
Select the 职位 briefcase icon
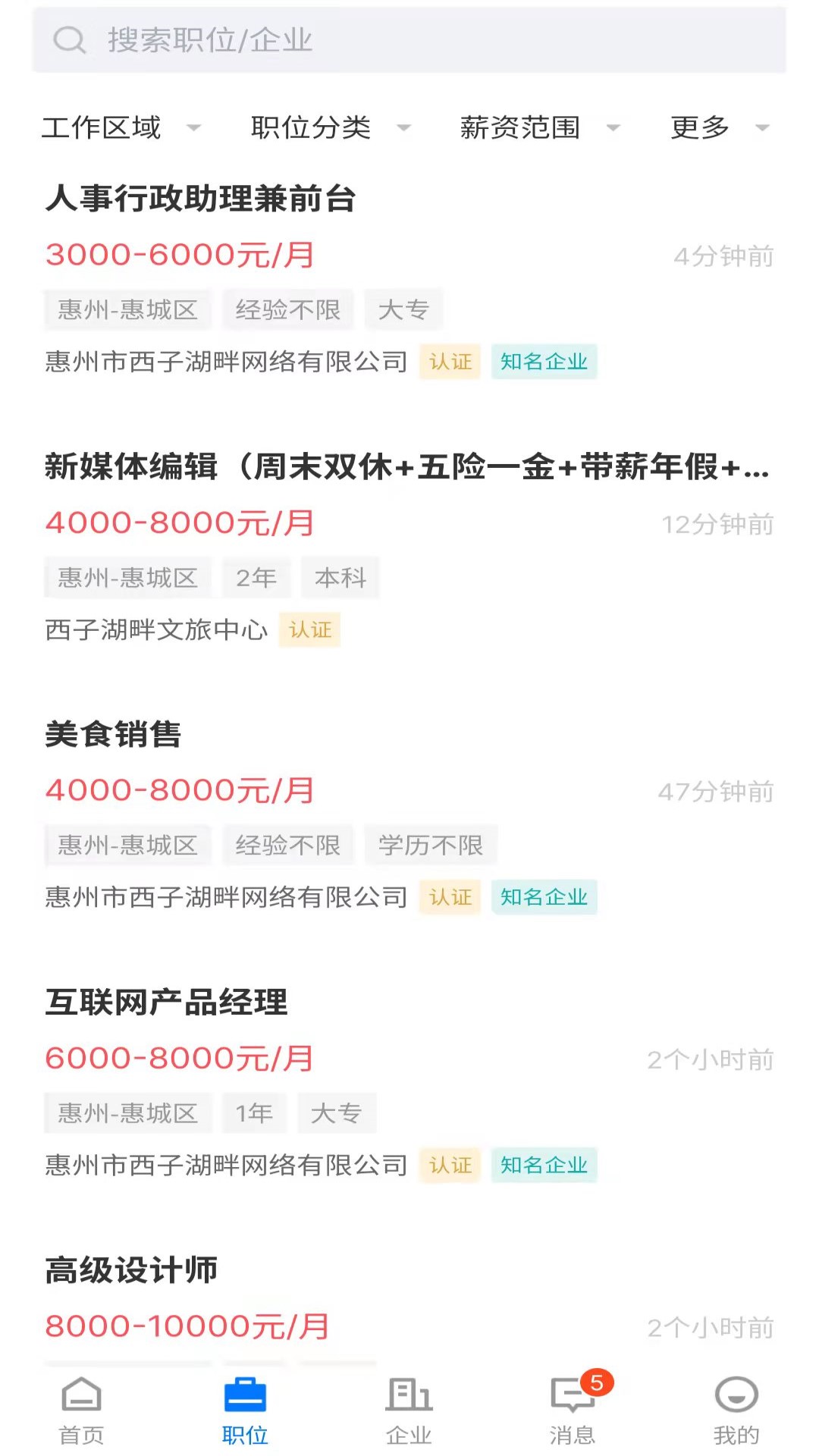pyautogui.click(x=244, y=1403)
